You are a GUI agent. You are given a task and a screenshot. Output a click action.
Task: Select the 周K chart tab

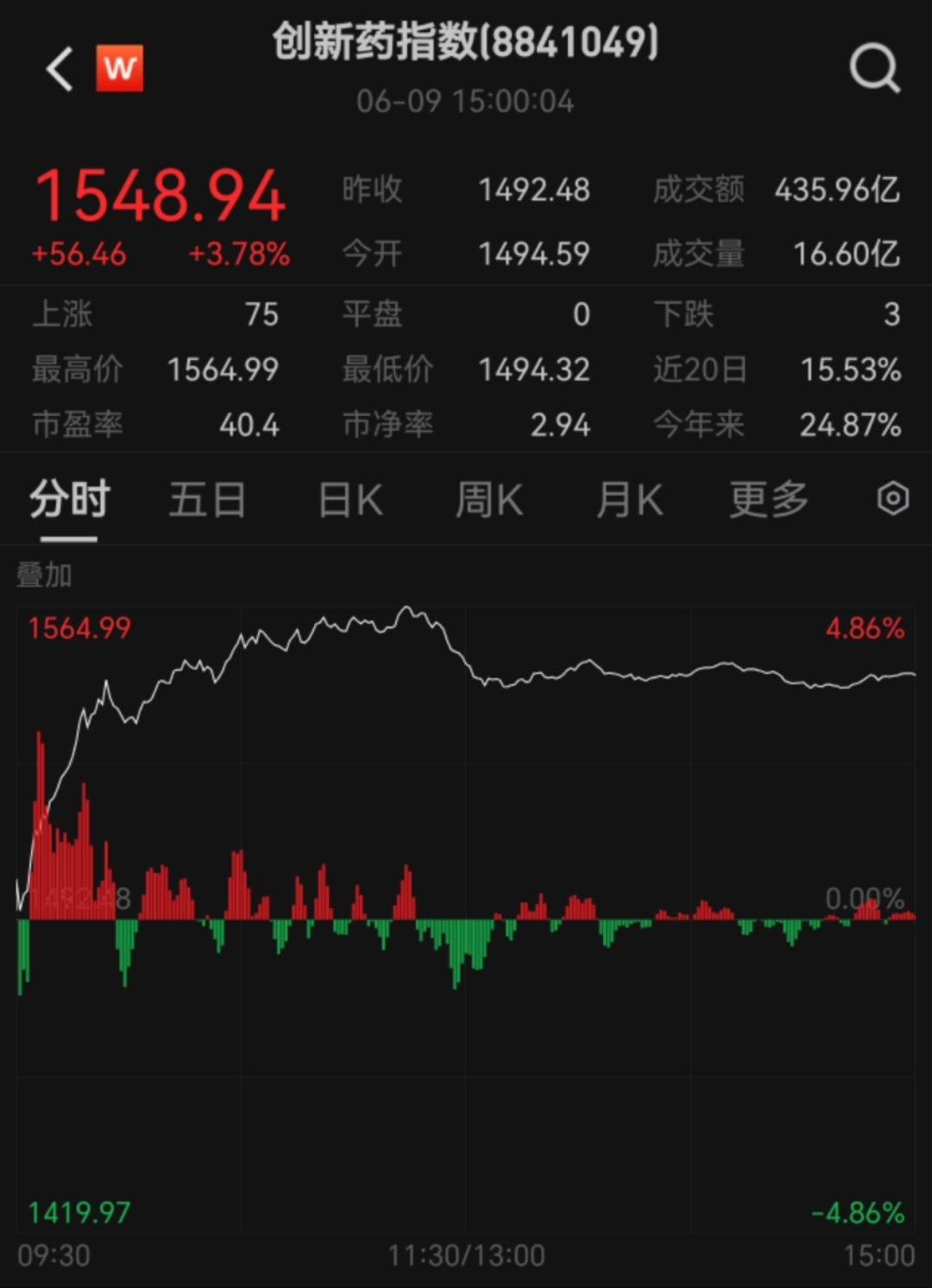click(x=488, y=500)
